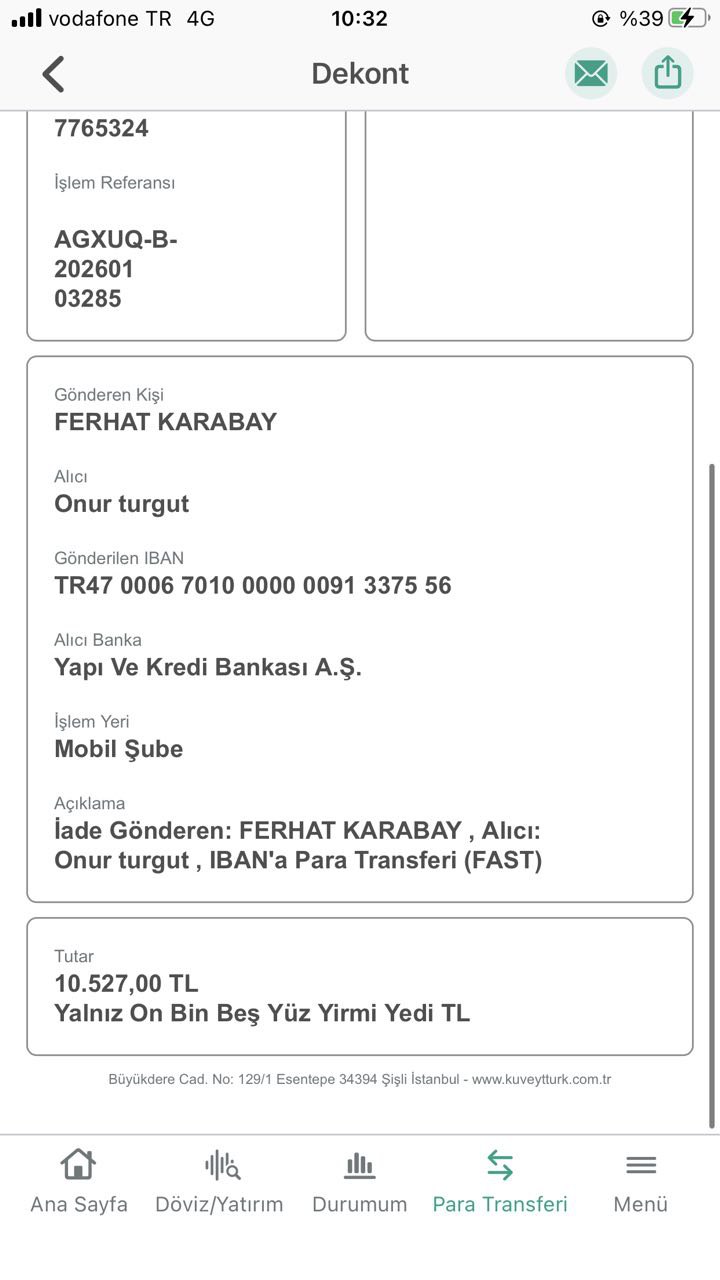Share the receipt
Viewport: 720px width, 1280px height.
coord(667,73)
